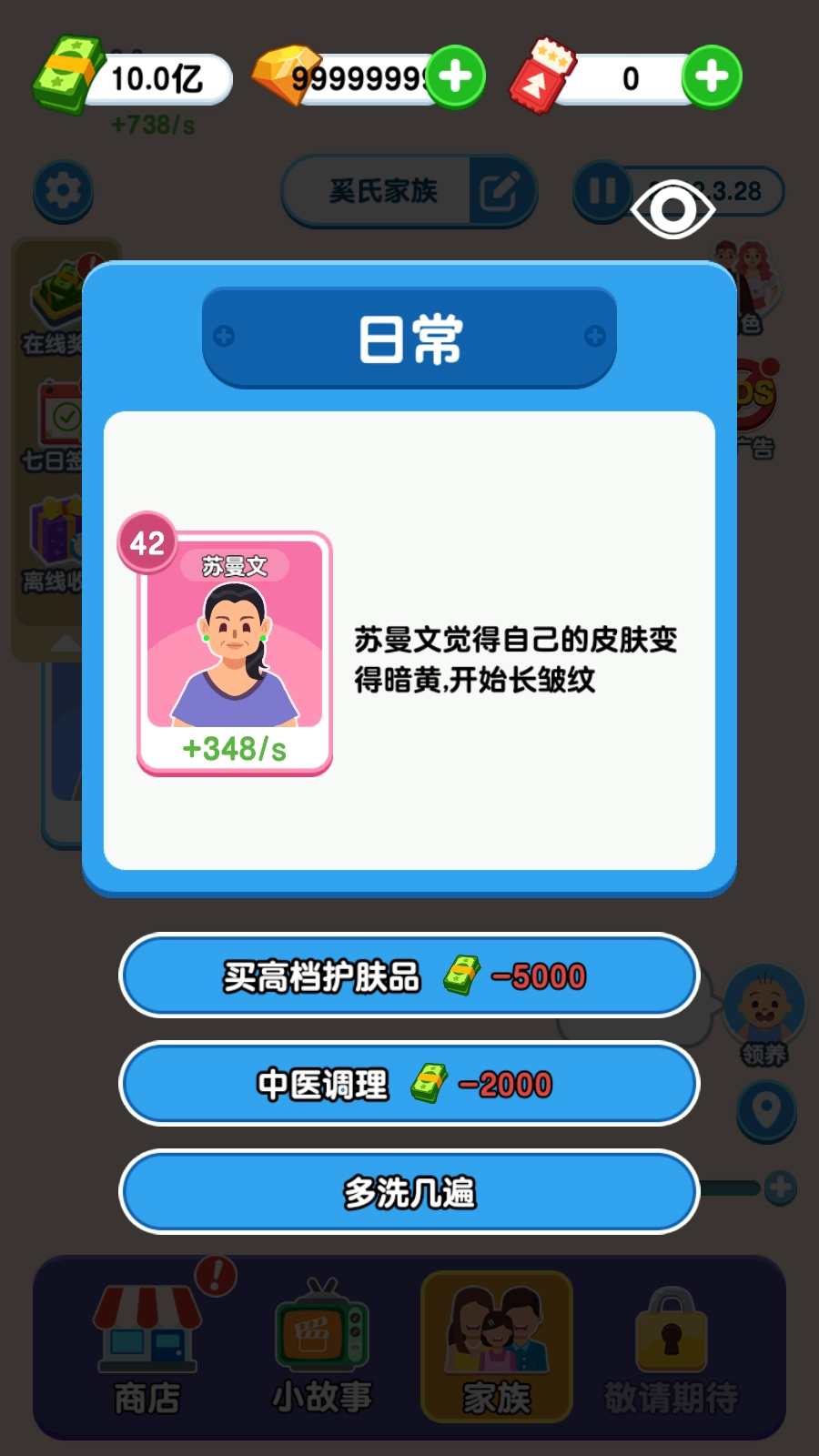Click the progress bar plus at bottom right
This screenshot has height=1456, width=819.
781,1188
